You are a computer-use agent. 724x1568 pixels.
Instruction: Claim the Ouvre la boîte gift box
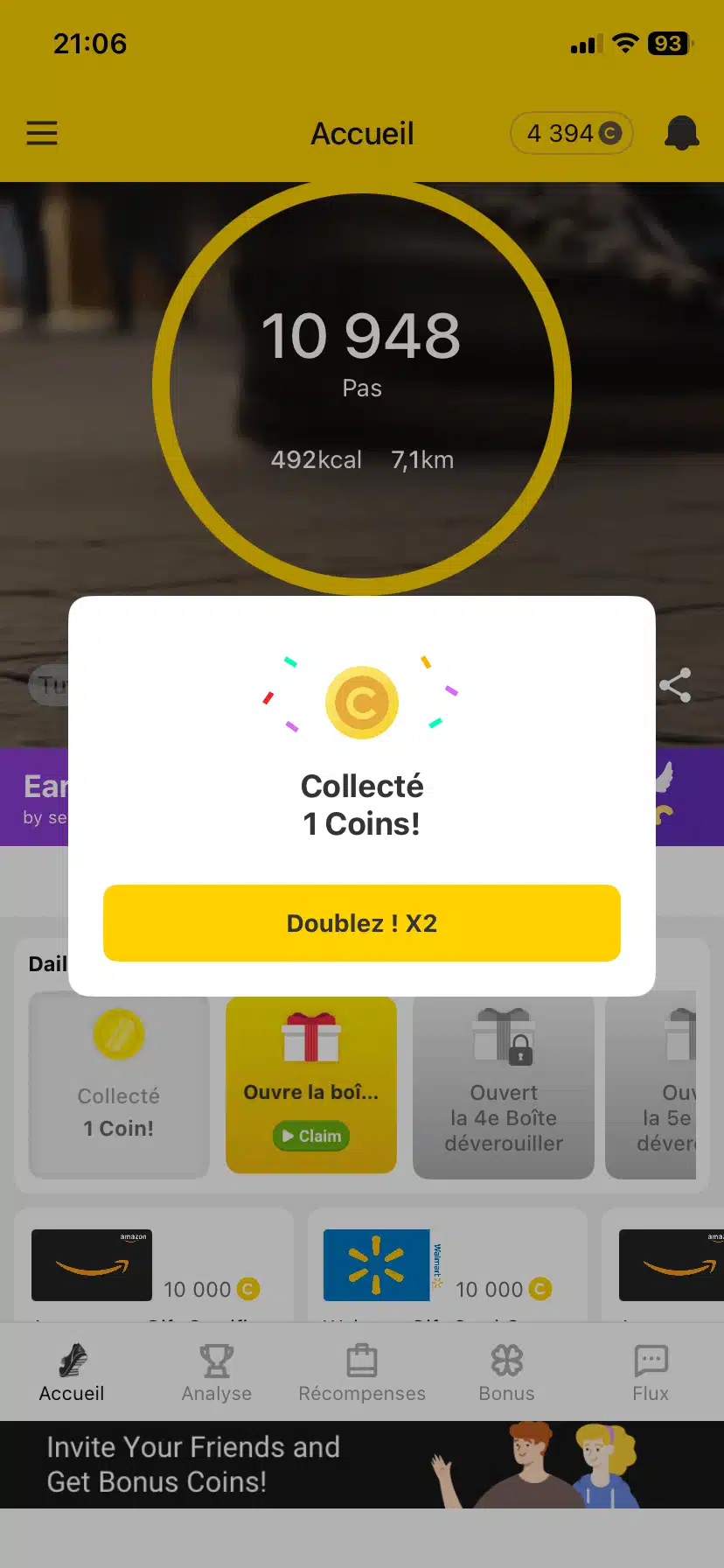[x=311, y=1136]
